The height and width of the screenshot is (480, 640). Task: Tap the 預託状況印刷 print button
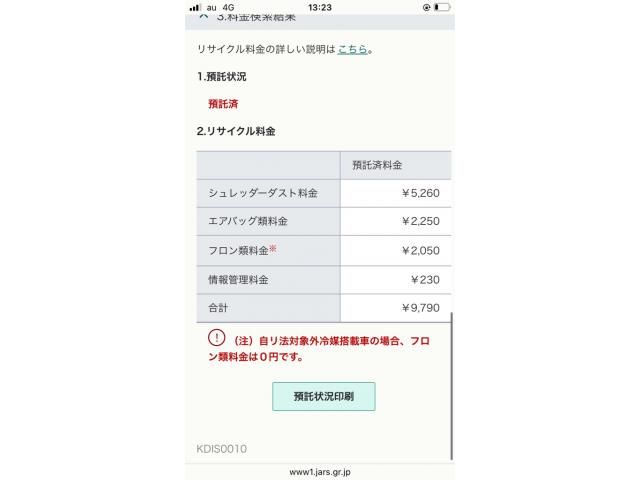point(324,396)
